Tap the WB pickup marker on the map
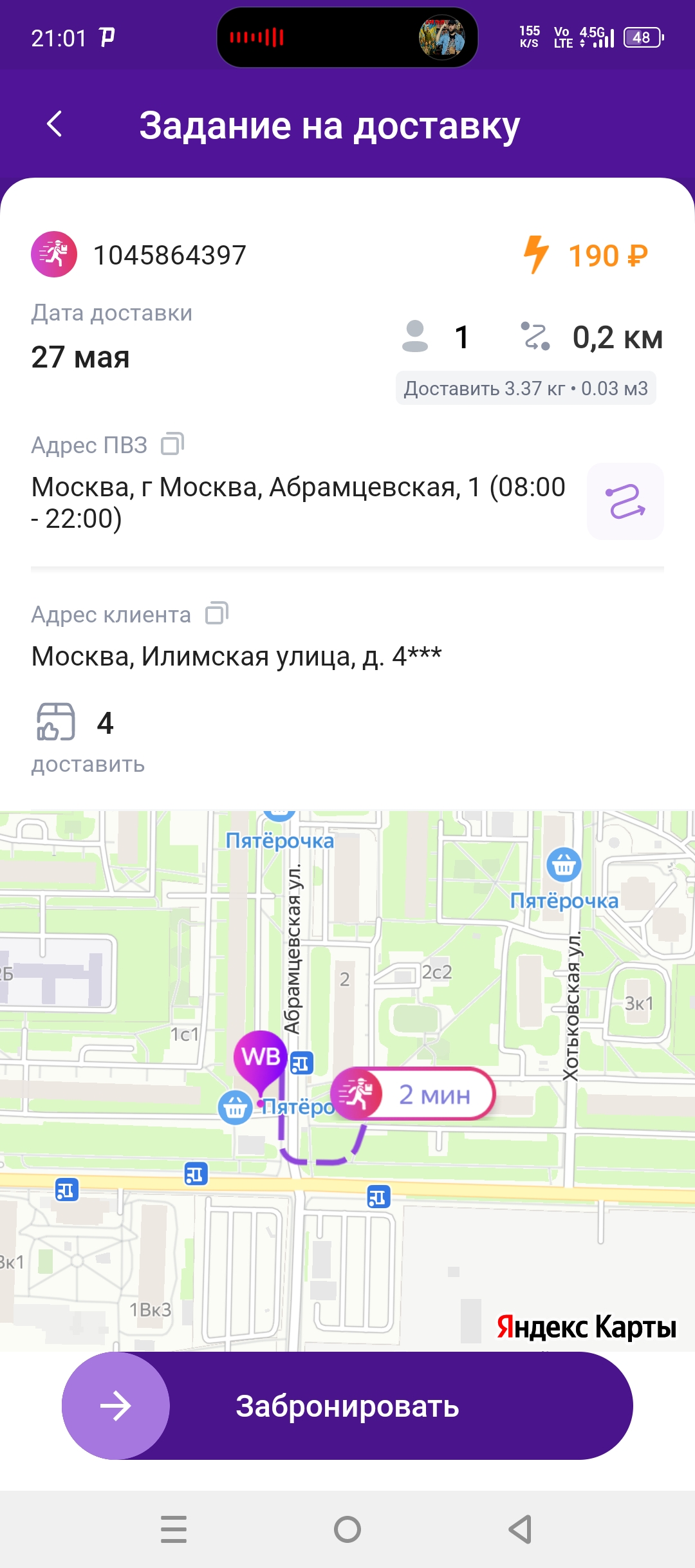This screenshot has height=1568, width=695. coord(261,1058)
